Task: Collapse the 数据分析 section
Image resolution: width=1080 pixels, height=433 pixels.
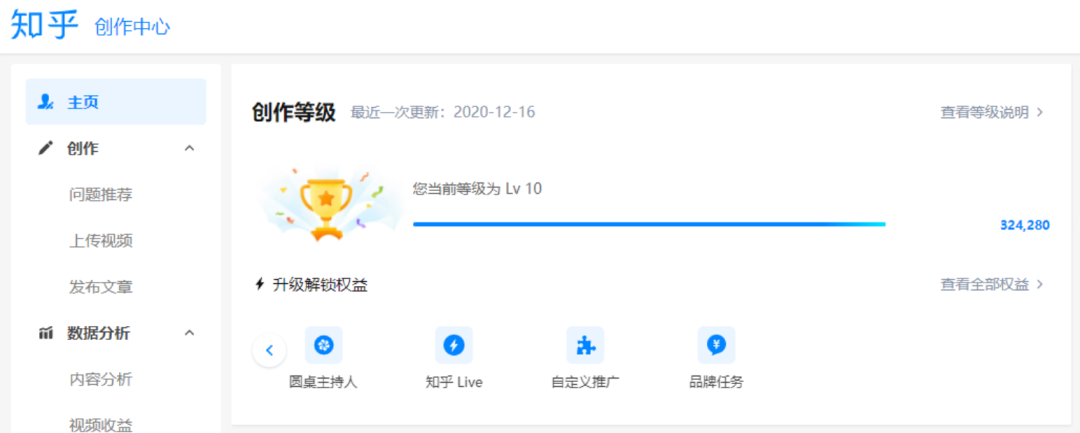Action: [189, 333]
